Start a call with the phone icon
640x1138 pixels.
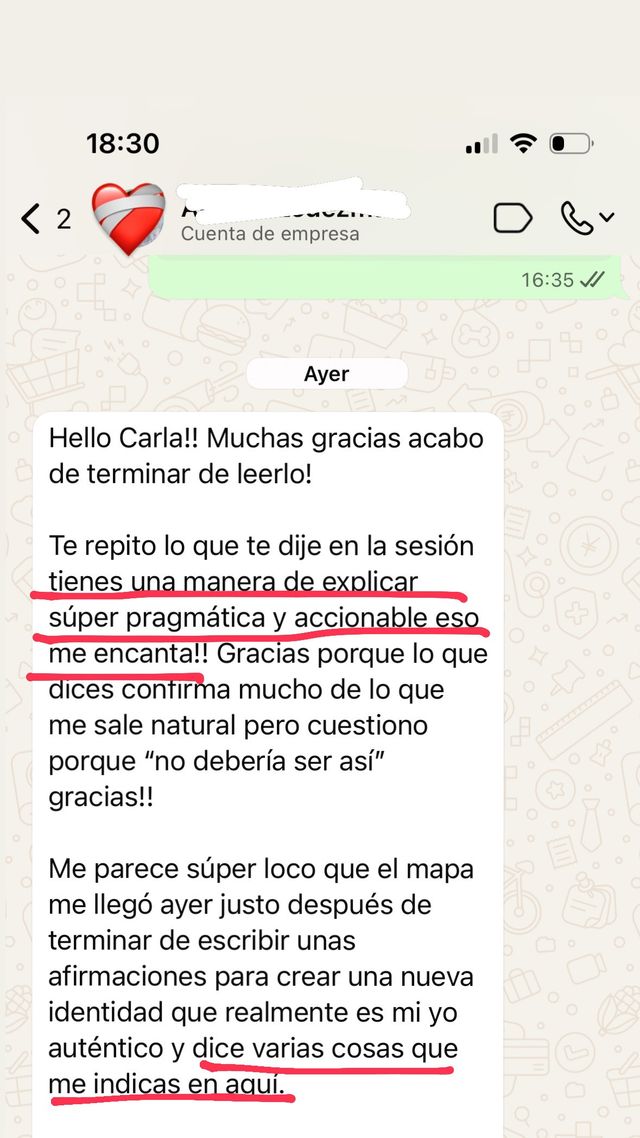[x=578, y=218]
